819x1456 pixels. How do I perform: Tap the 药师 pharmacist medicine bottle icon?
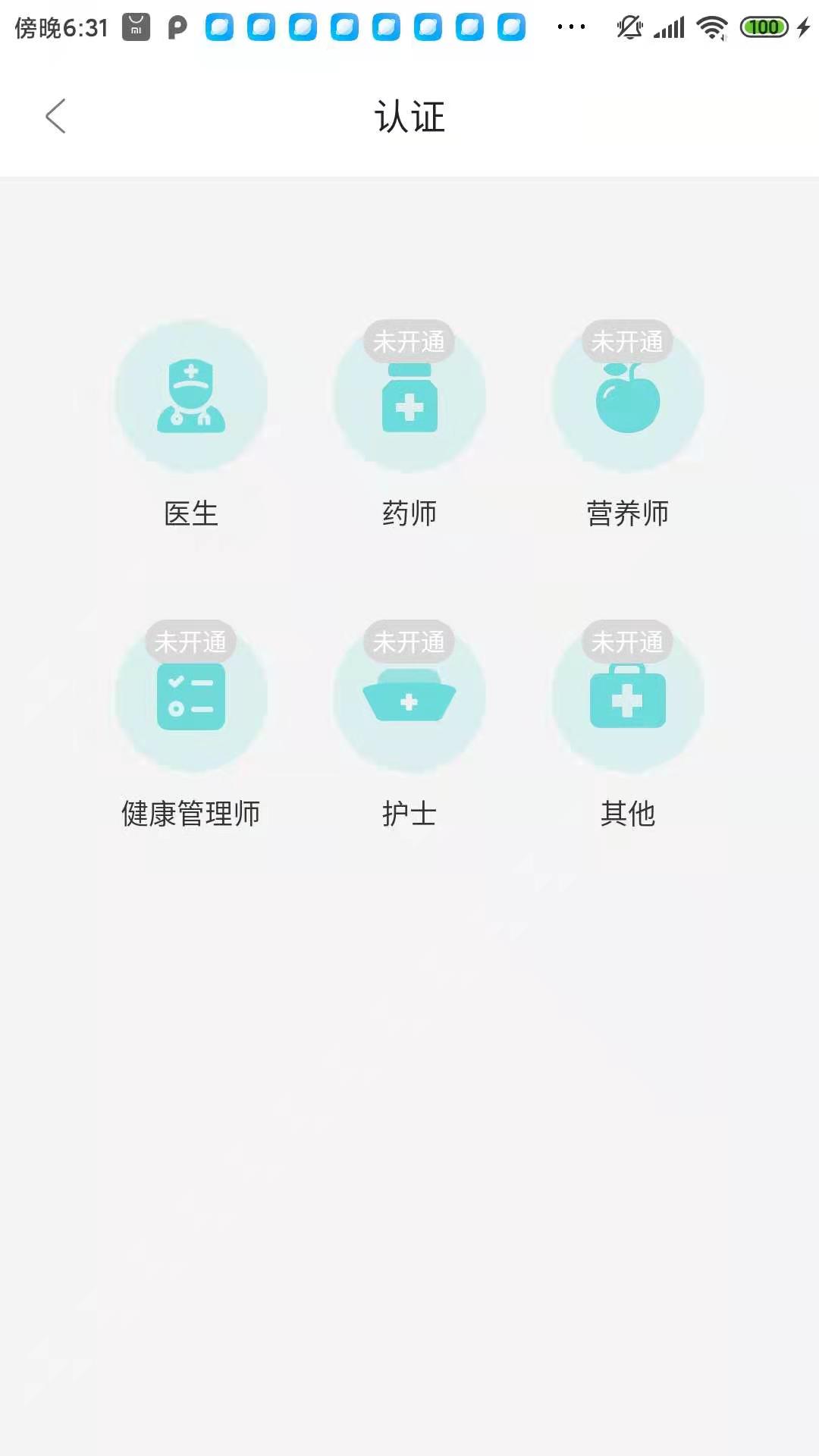click(x=409, y=402)
